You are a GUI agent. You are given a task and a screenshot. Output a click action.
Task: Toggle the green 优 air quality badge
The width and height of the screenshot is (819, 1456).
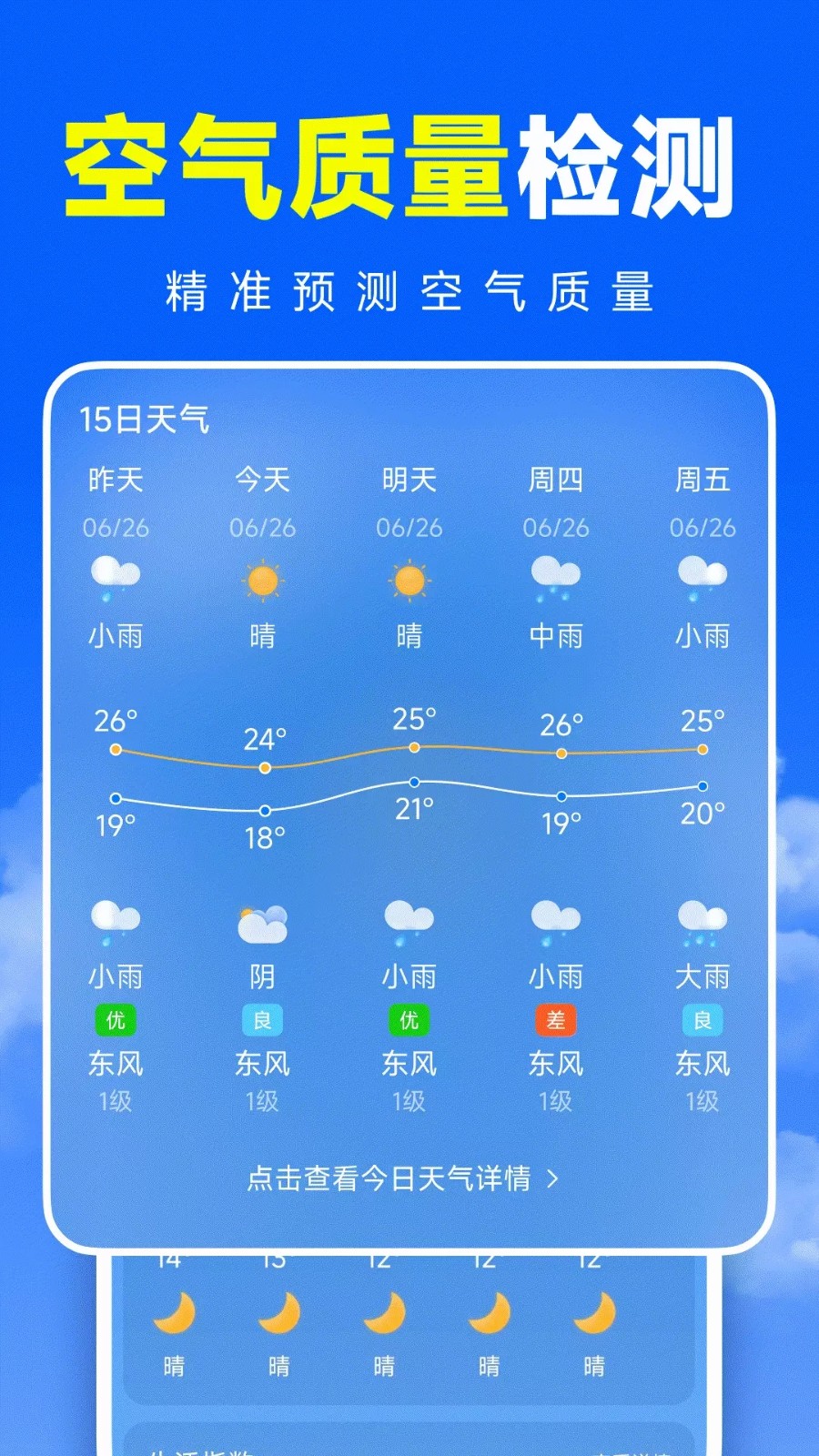(x=116, y=1021)
